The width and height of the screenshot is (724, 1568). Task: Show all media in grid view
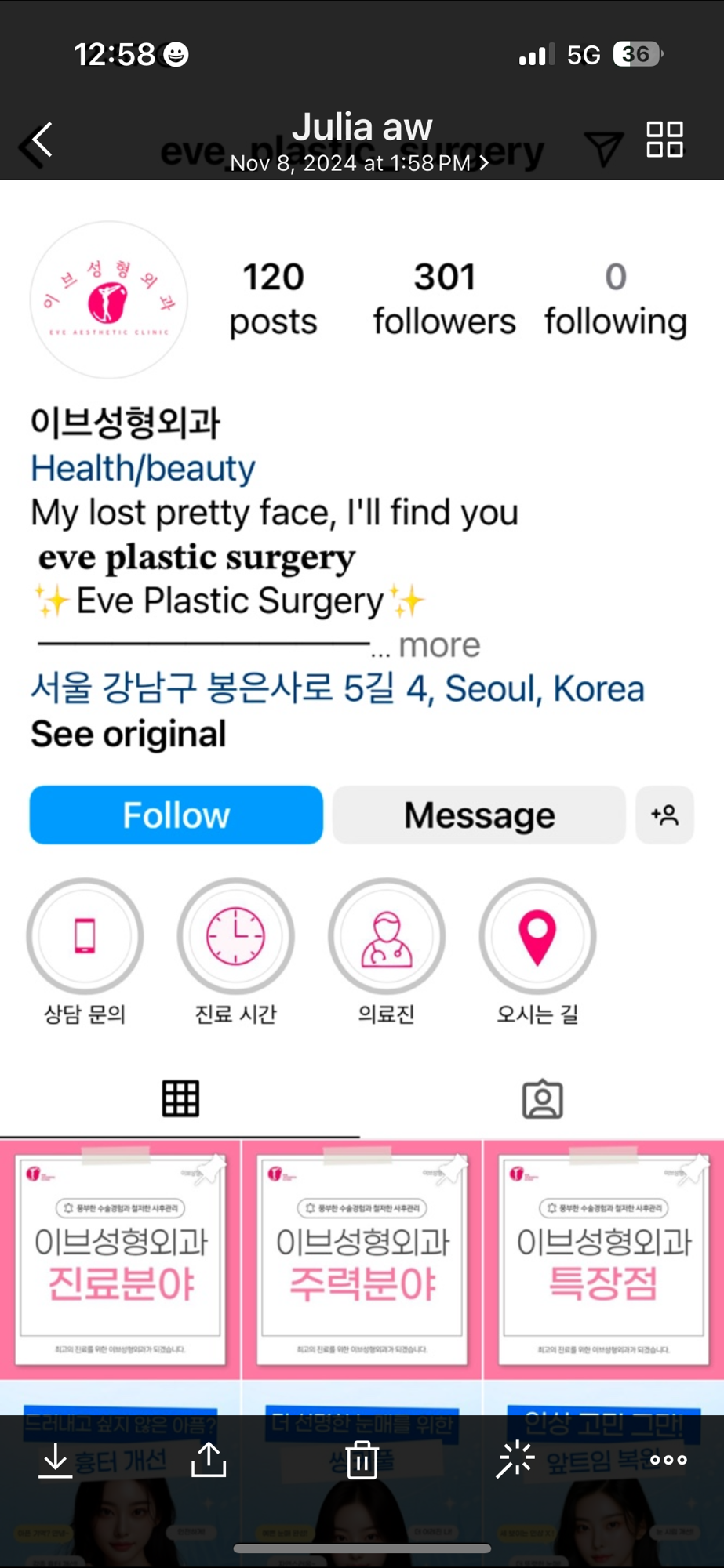click(x=664, y=140)
